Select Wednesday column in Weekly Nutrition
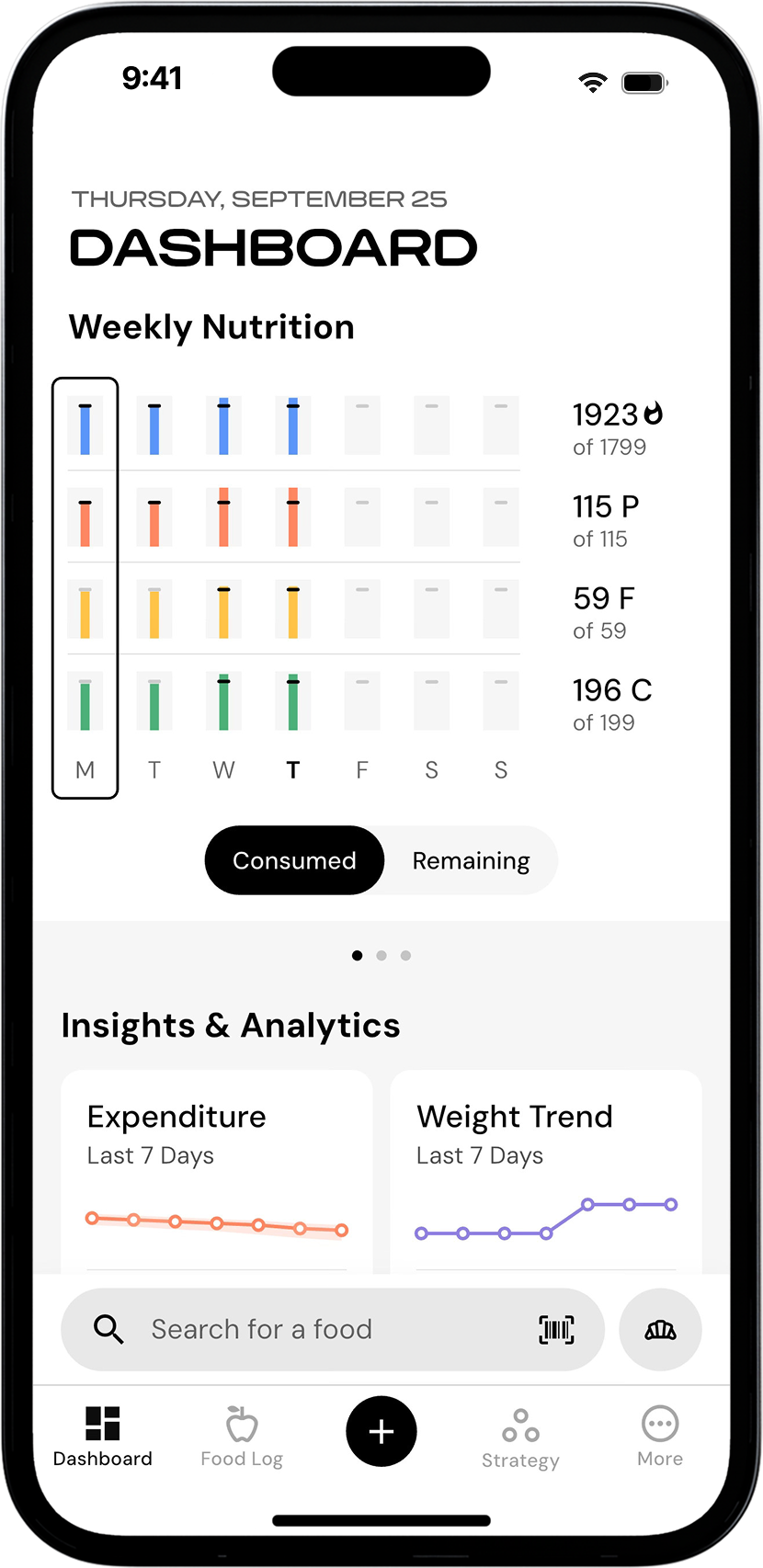The height and width of the screenshot is (1568, 763). coord(223,588)
